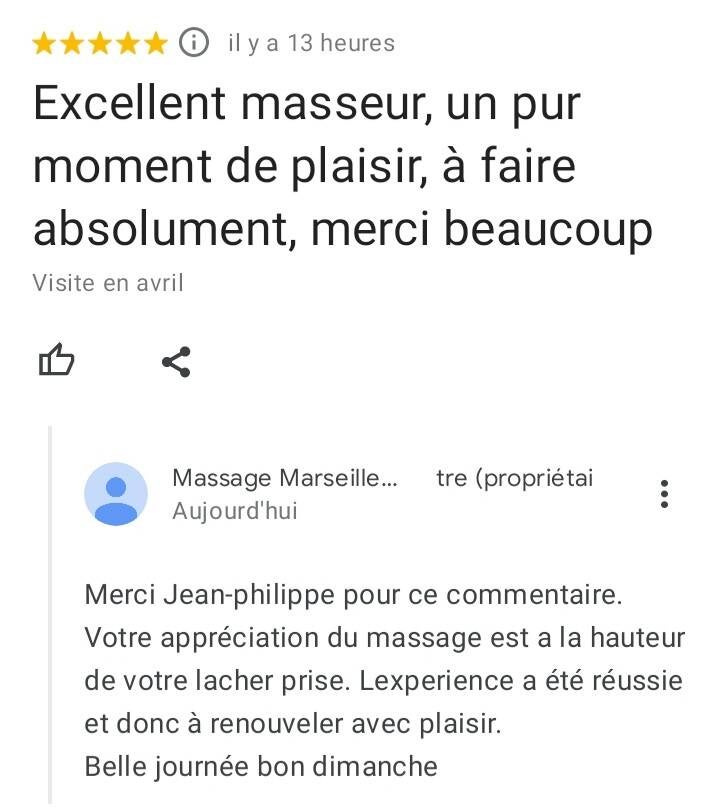The image size is (720, 809).
Task: Share Jean-philippe's review
Action: click(176, 362)
